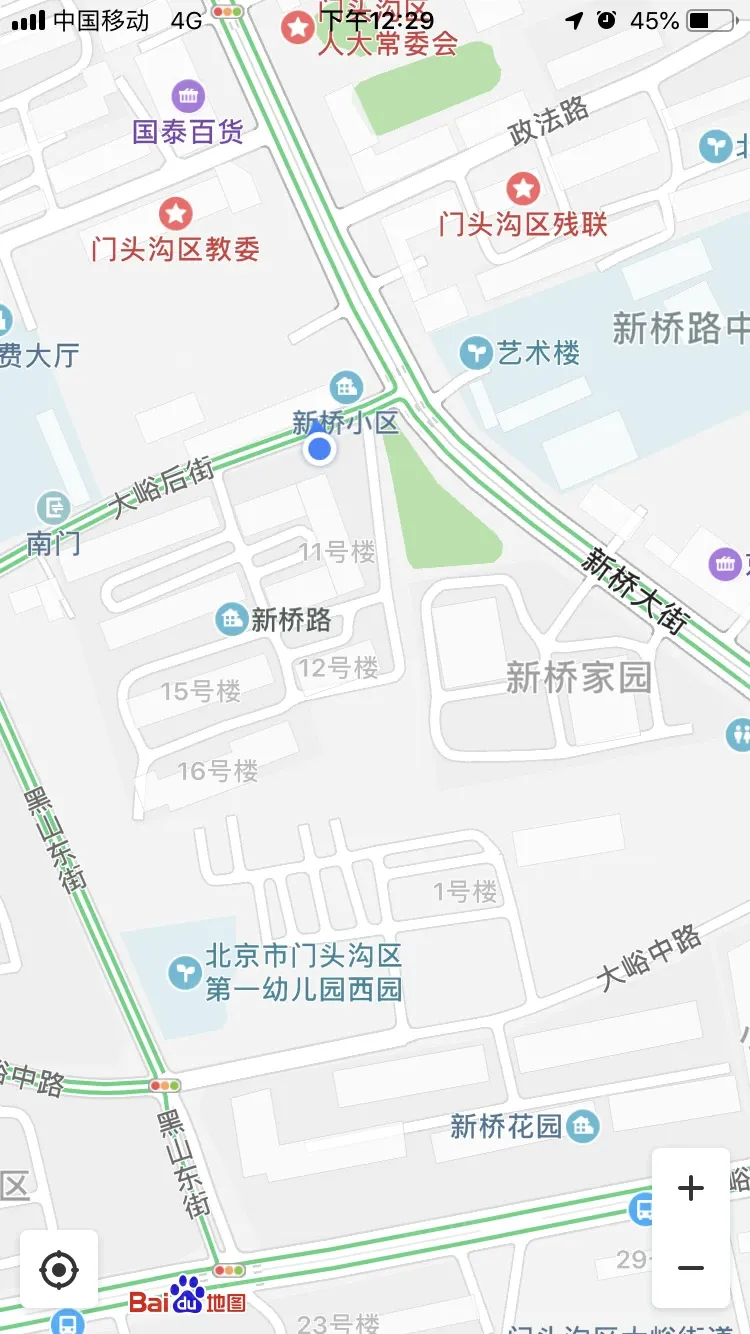Tap the 艺术楼 point of interest
This screenshot has height=1334, width=750.
[x=475, y=353]
